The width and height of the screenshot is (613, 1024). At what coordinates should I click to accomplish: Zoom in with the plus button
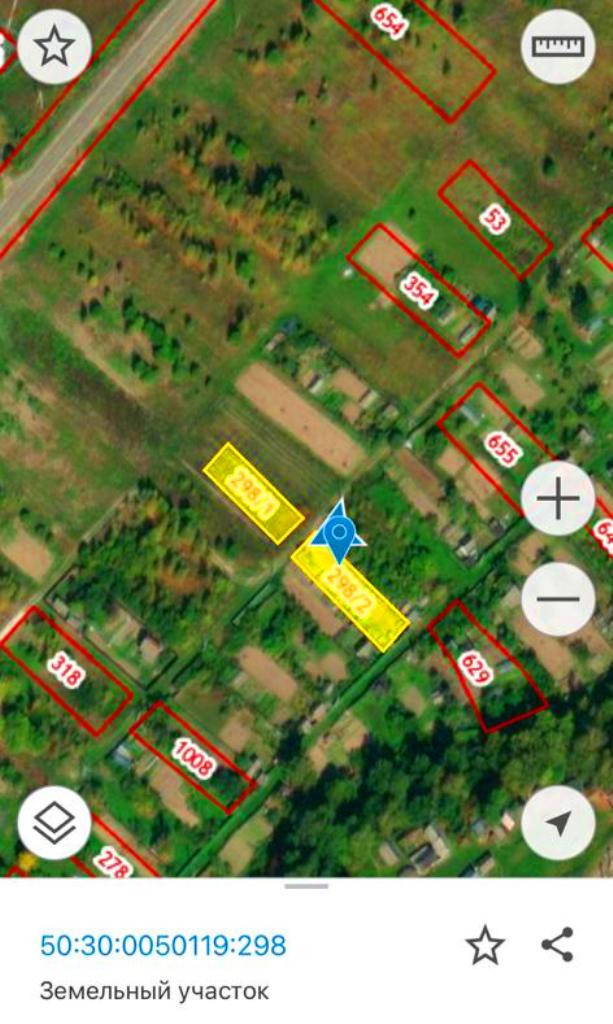558,498
